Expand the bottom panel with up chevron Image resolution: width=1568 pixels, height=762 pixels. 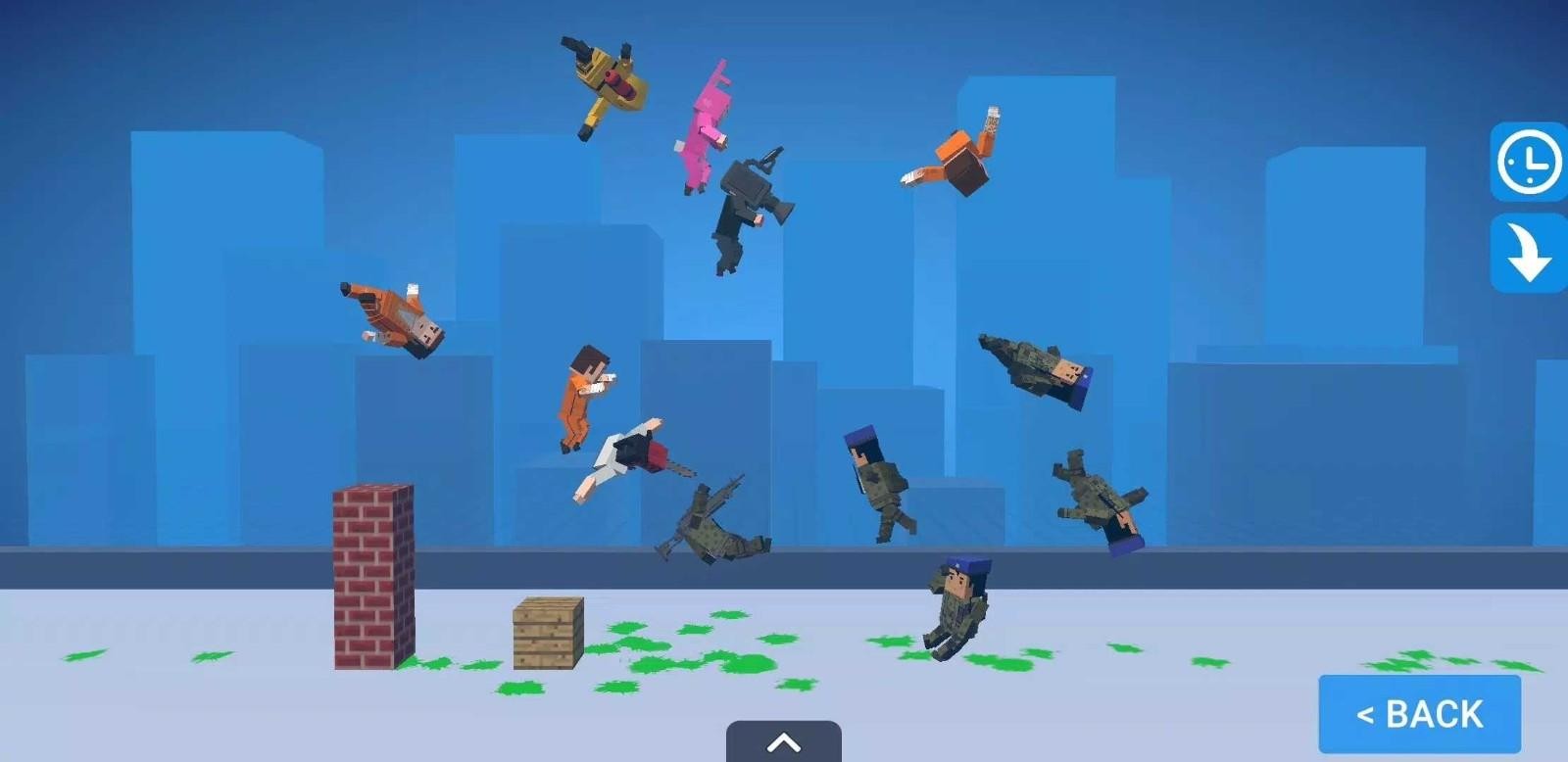784,743
